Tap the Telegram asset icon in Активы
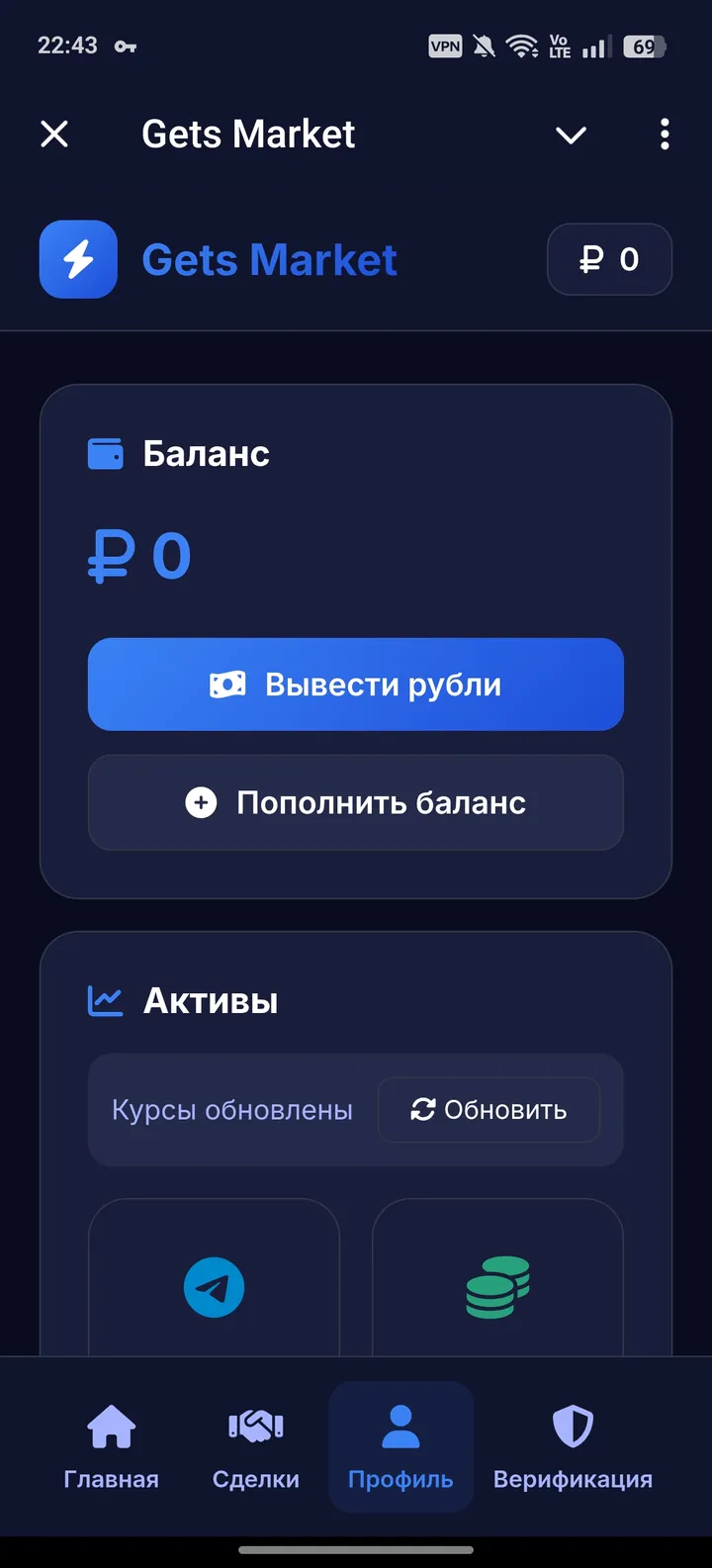The height and width of the screenshot is (1568, 712). (214, 1287)
